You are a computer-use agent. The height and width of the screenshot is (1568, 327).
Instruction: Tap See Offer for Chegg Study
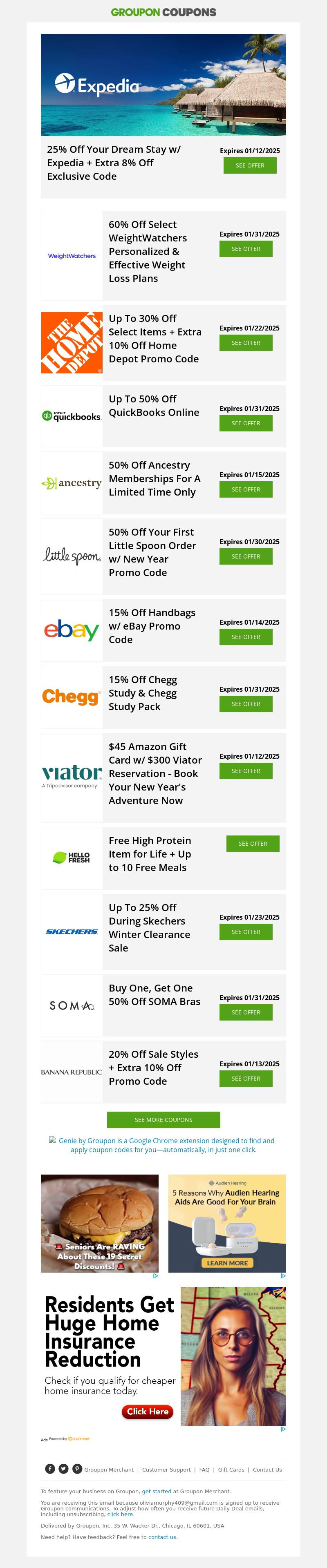pos(245,704)
